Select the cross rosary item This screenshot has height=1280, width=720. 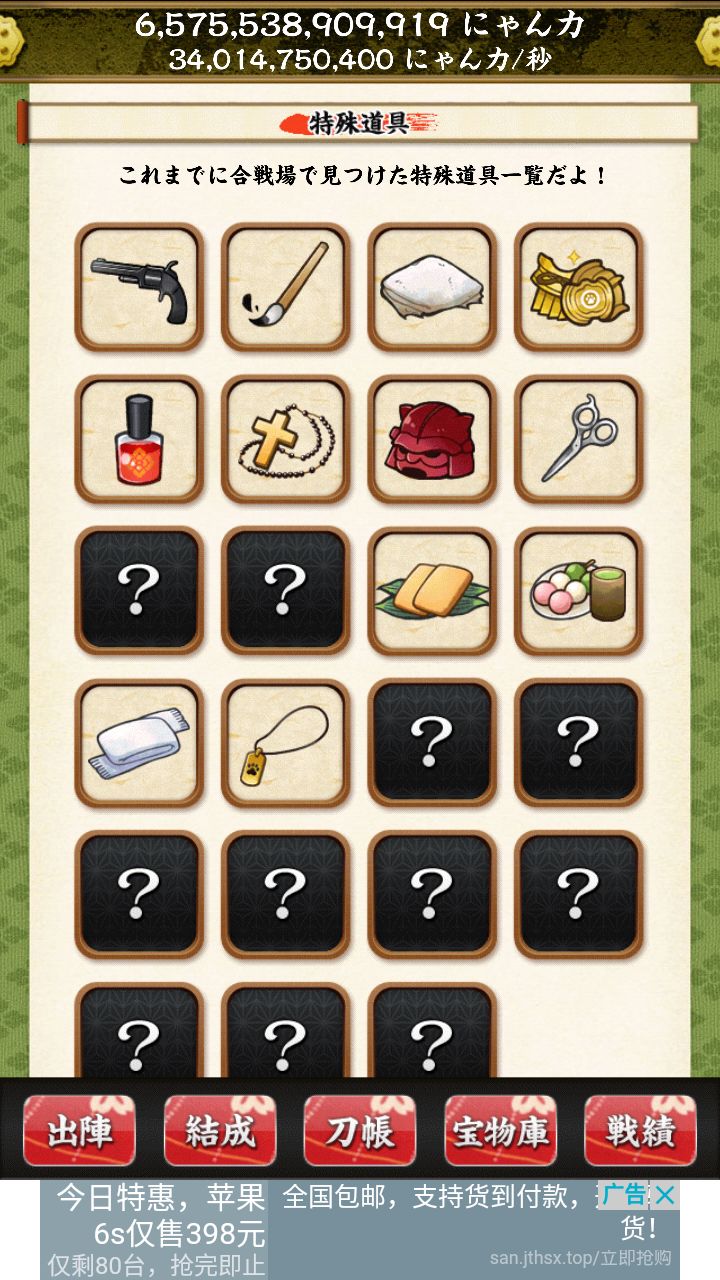pos(285,438)
